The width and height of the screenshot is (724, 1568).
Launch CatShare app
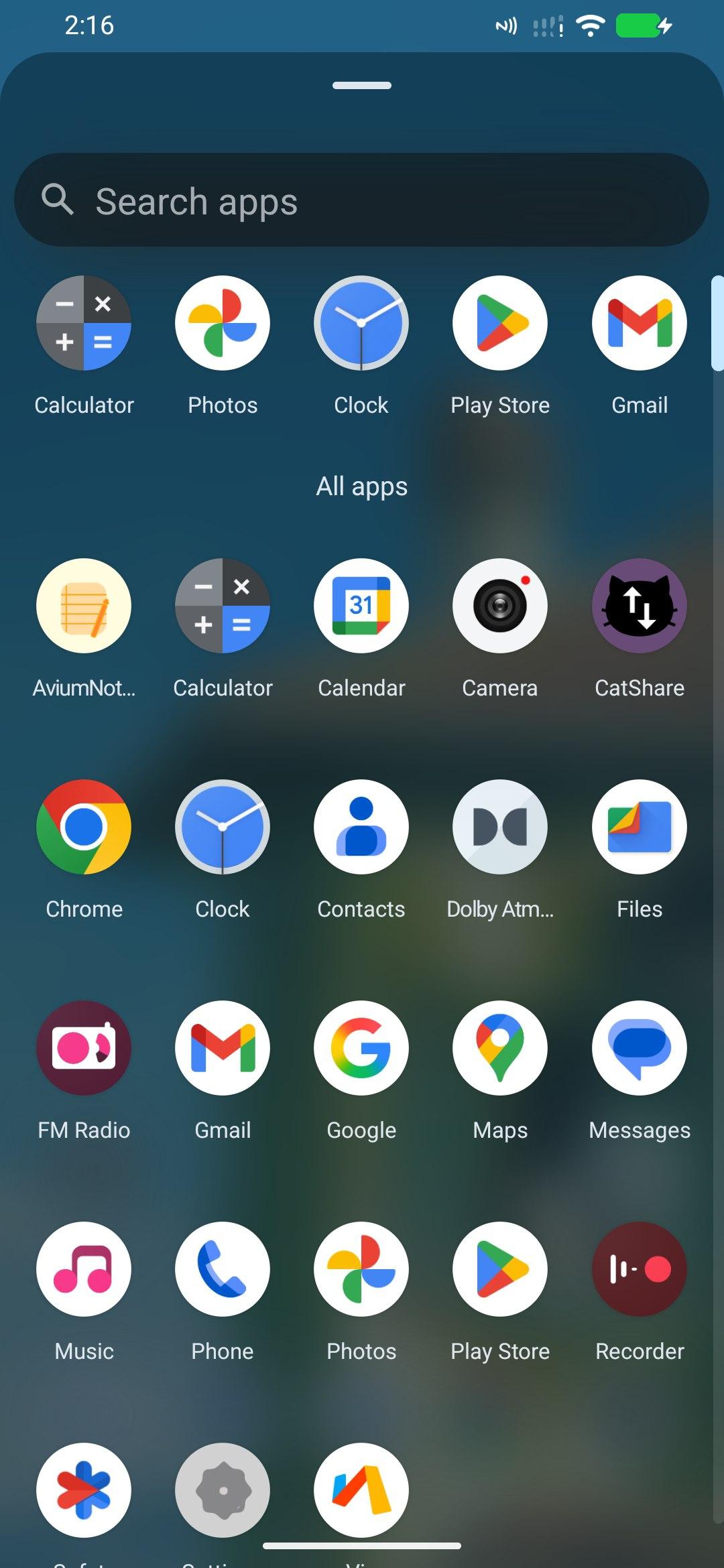click(639, 606)
